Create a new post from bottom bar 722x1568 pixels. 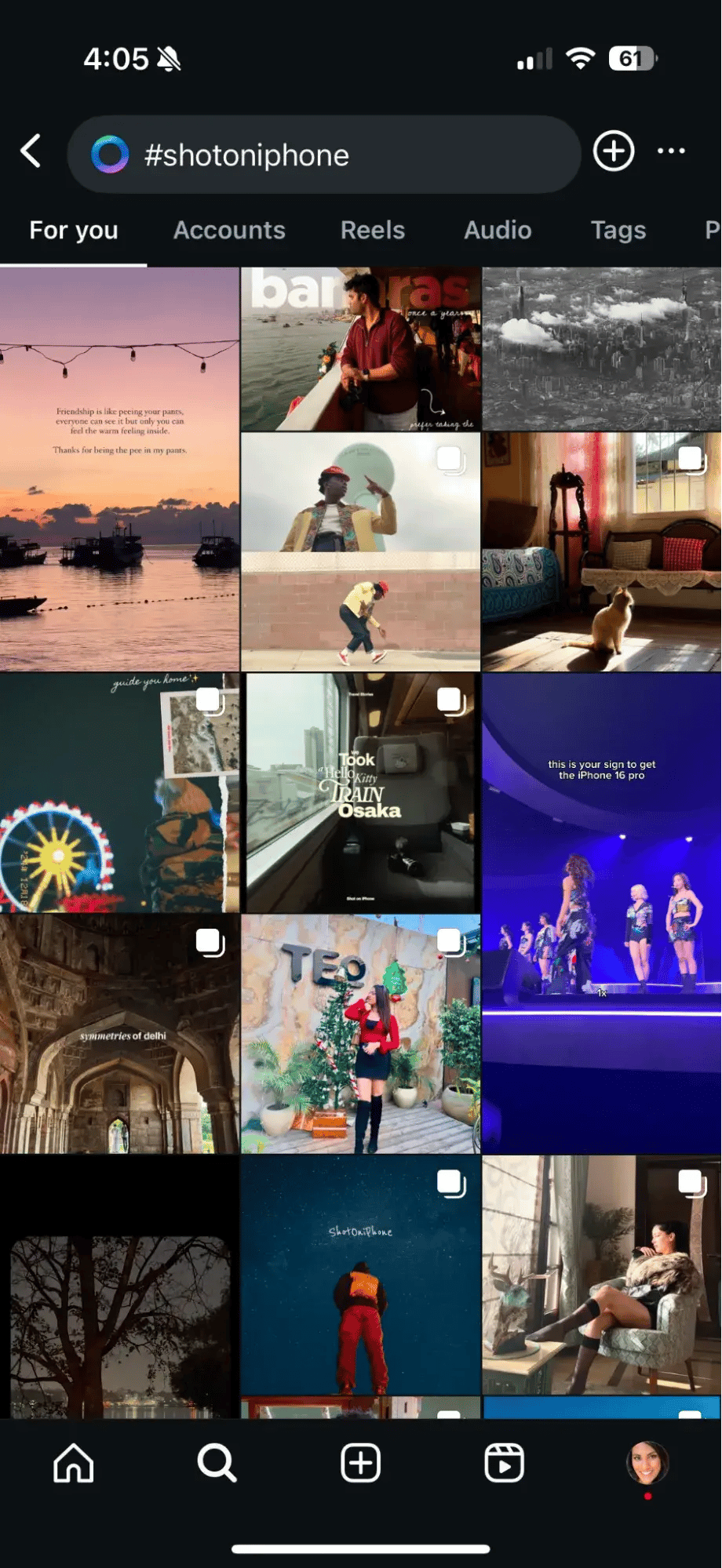[361, 1464]
